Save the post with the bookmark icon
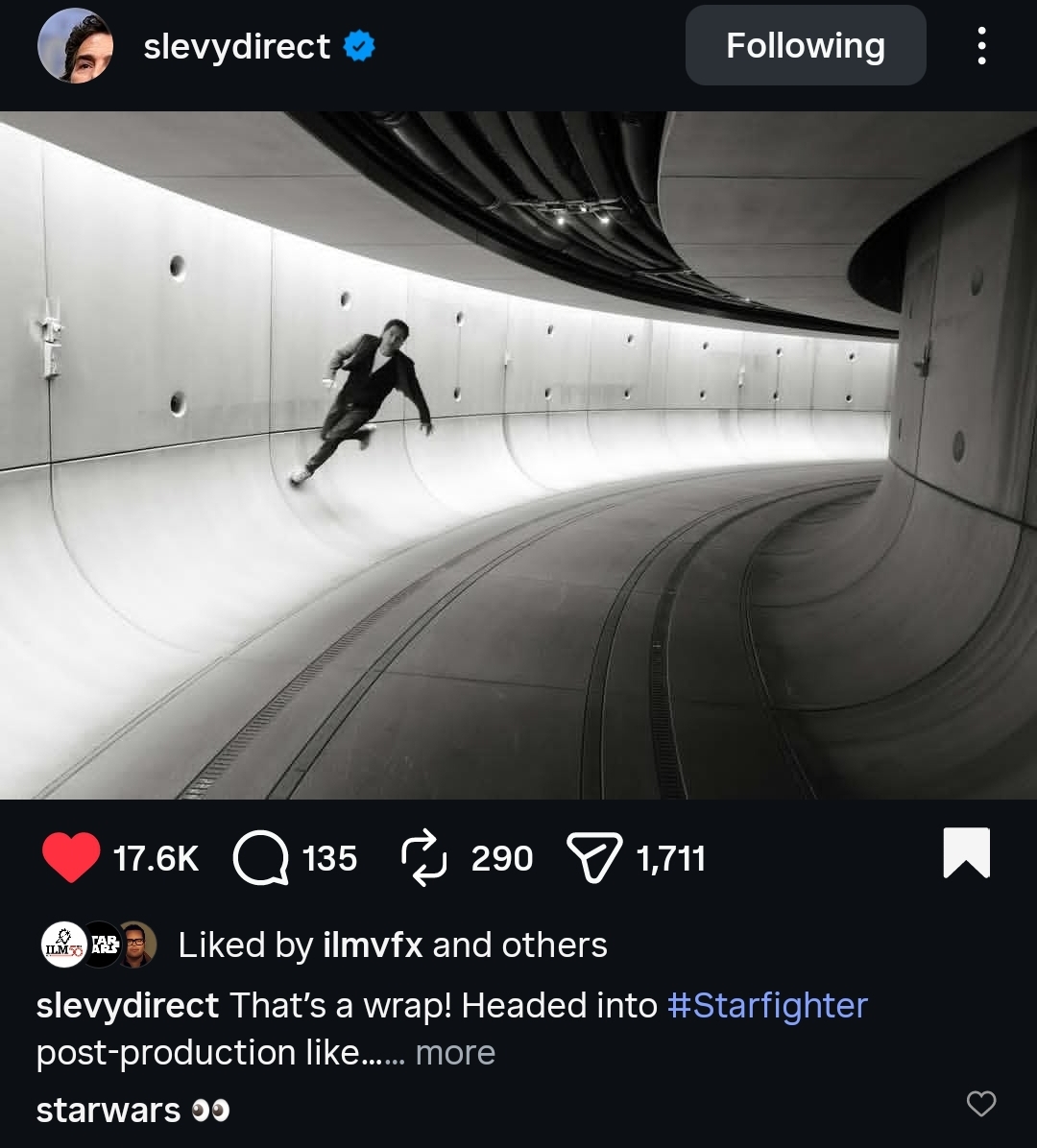This screenshot has width=1037, height=1148. 968,853
